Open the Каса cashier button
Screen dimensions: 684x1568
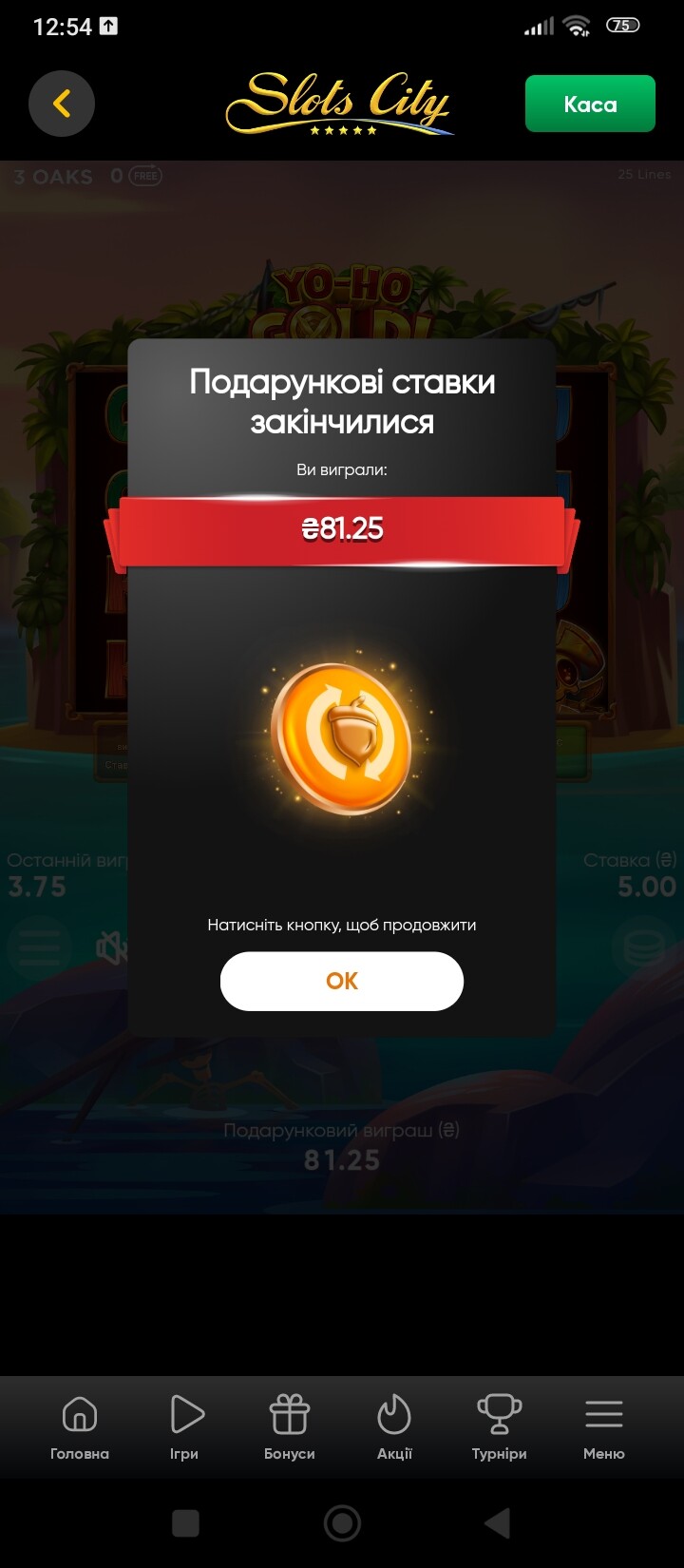coord(590,104)
